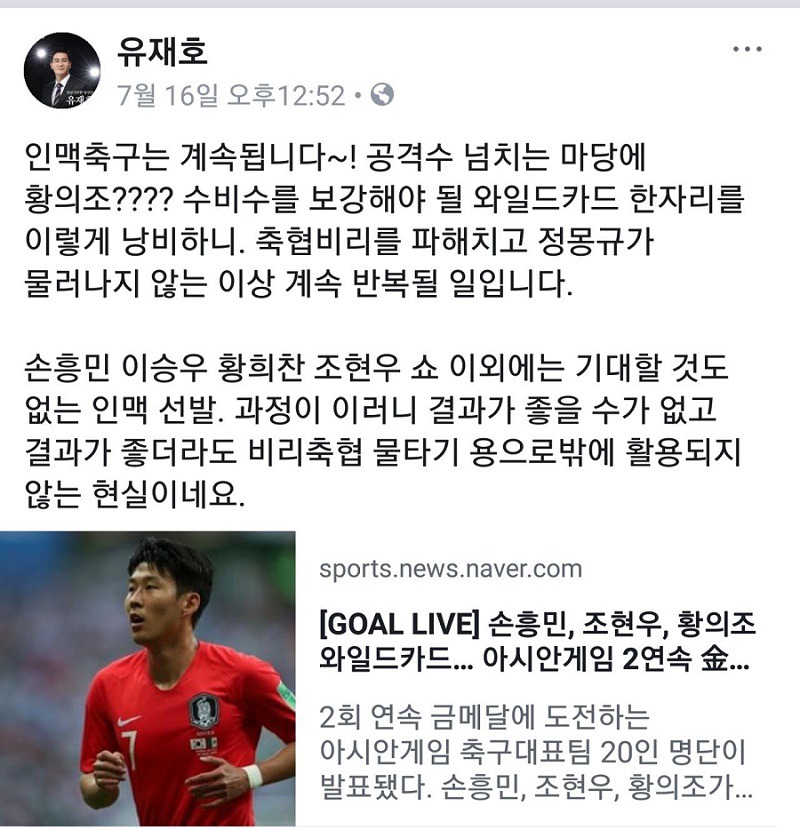Open the post's 7월 16일 timestamp
The image size is (800, 830).
[230, 95]
